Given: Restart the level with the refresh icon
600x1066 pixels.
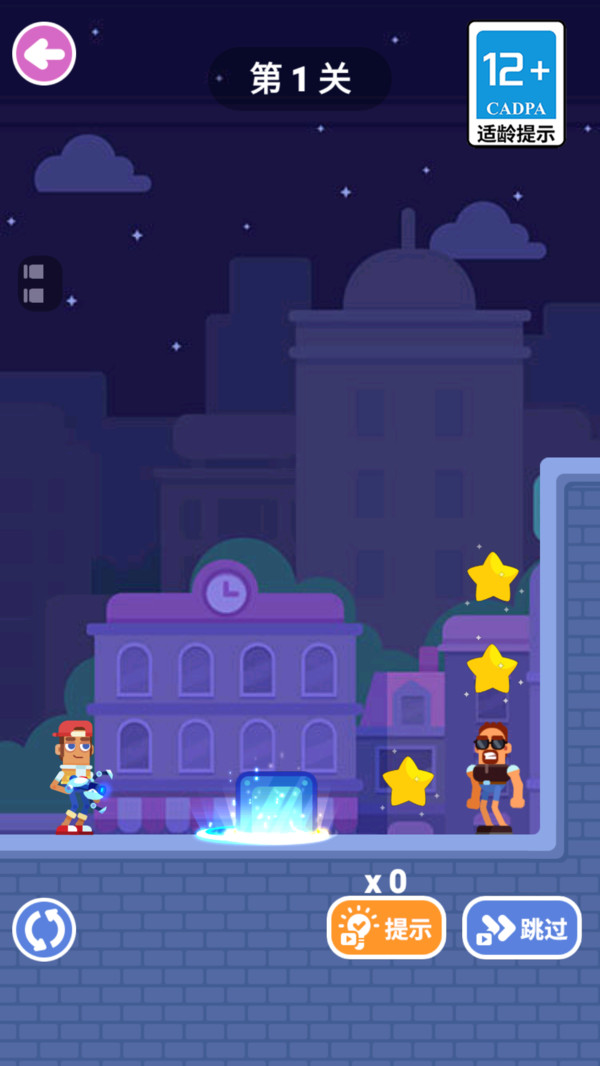Looking at the screenshot, I should 44,929.
